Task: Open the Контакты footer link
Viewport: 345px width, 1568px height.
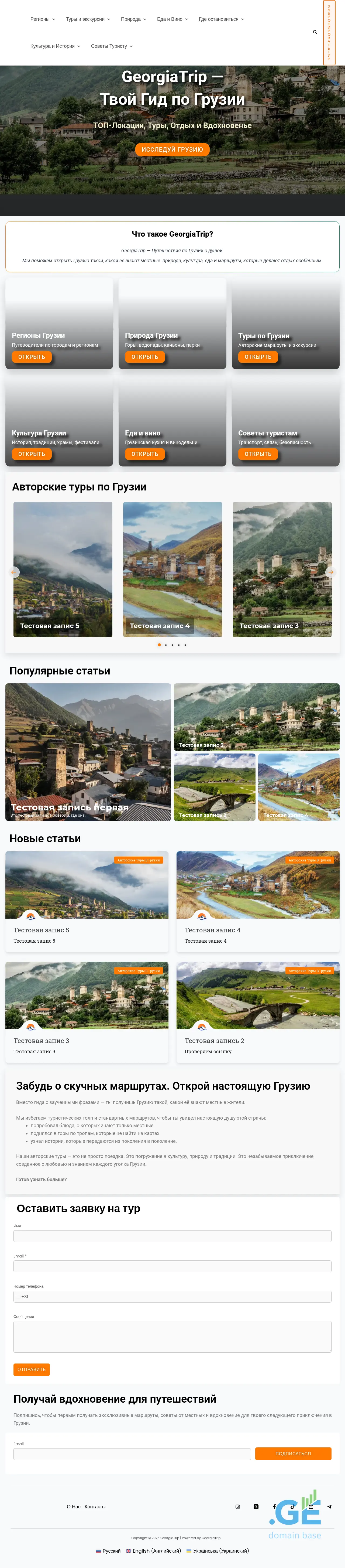Action: coord(95,1506)
